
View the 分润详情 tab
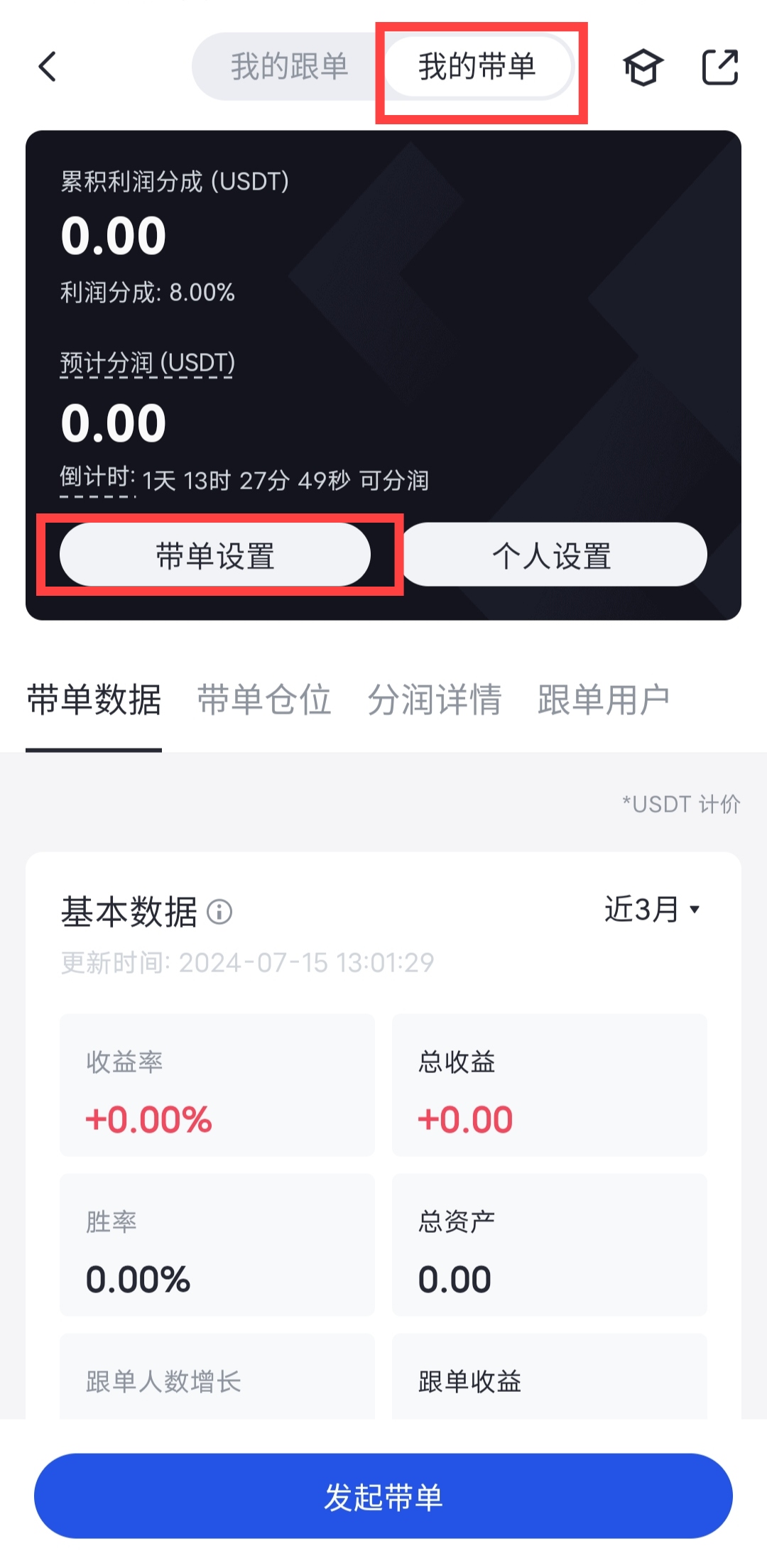click(x=435, y=700)
